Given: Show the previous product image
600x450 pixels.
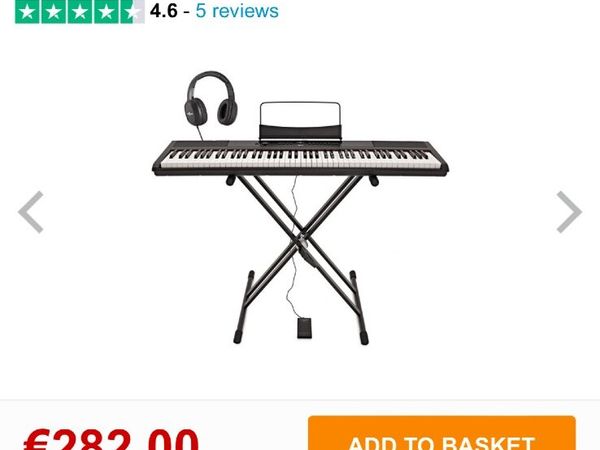Looking at the screenshot, I should pos(32,212).
